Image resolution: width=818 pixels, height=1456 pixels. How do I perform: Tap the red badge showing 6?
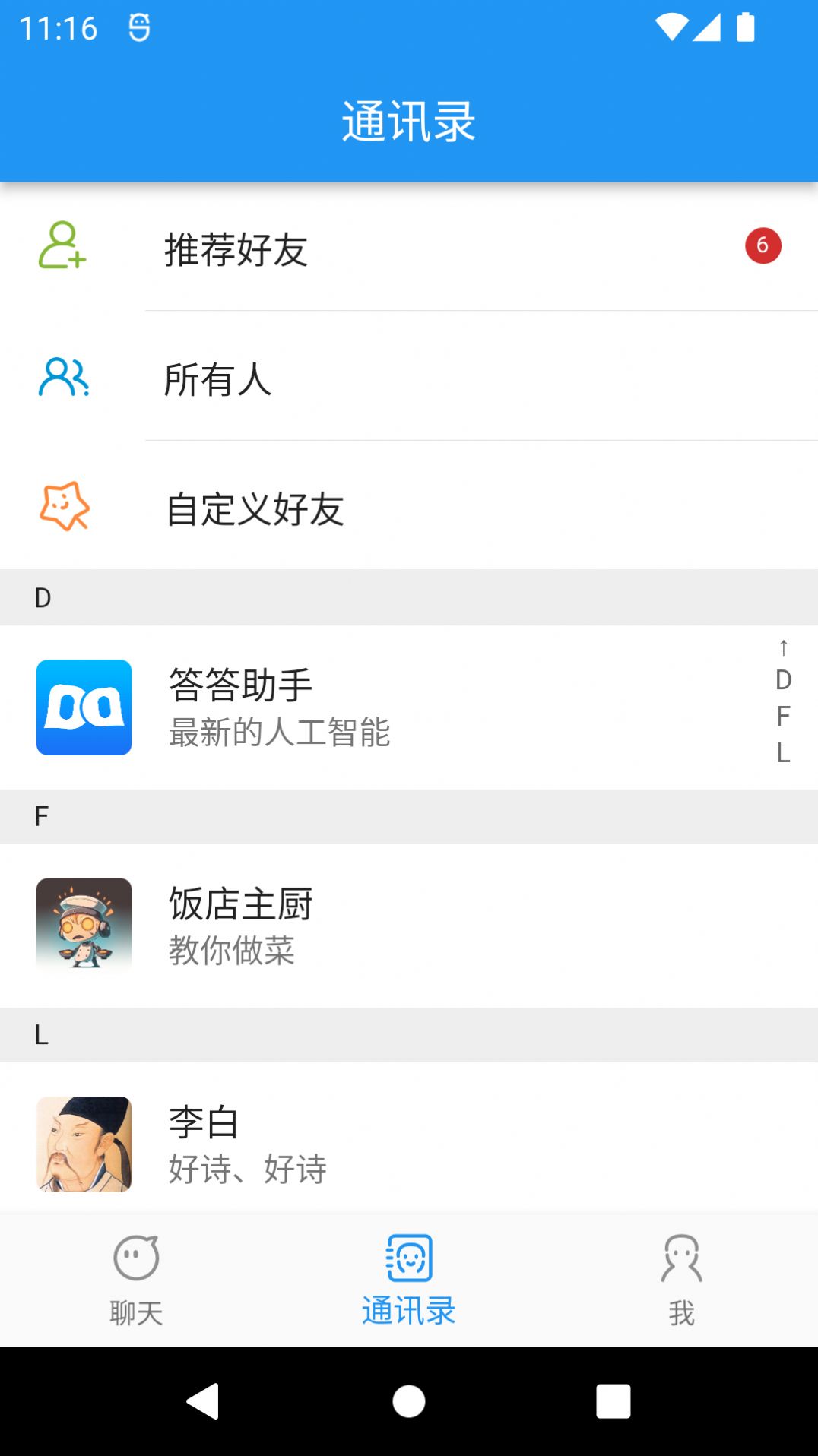coord(763,245)
